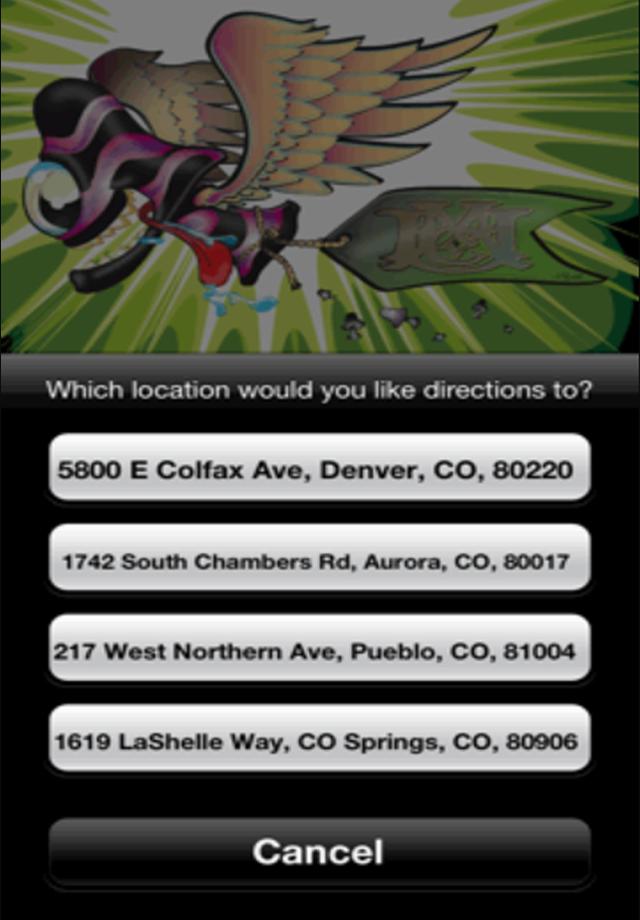The width and height of the screenshot is (640, 920).
Task: Choose the 5800 E Colfax Ave, Denver location
Action: tap(319, 468)
